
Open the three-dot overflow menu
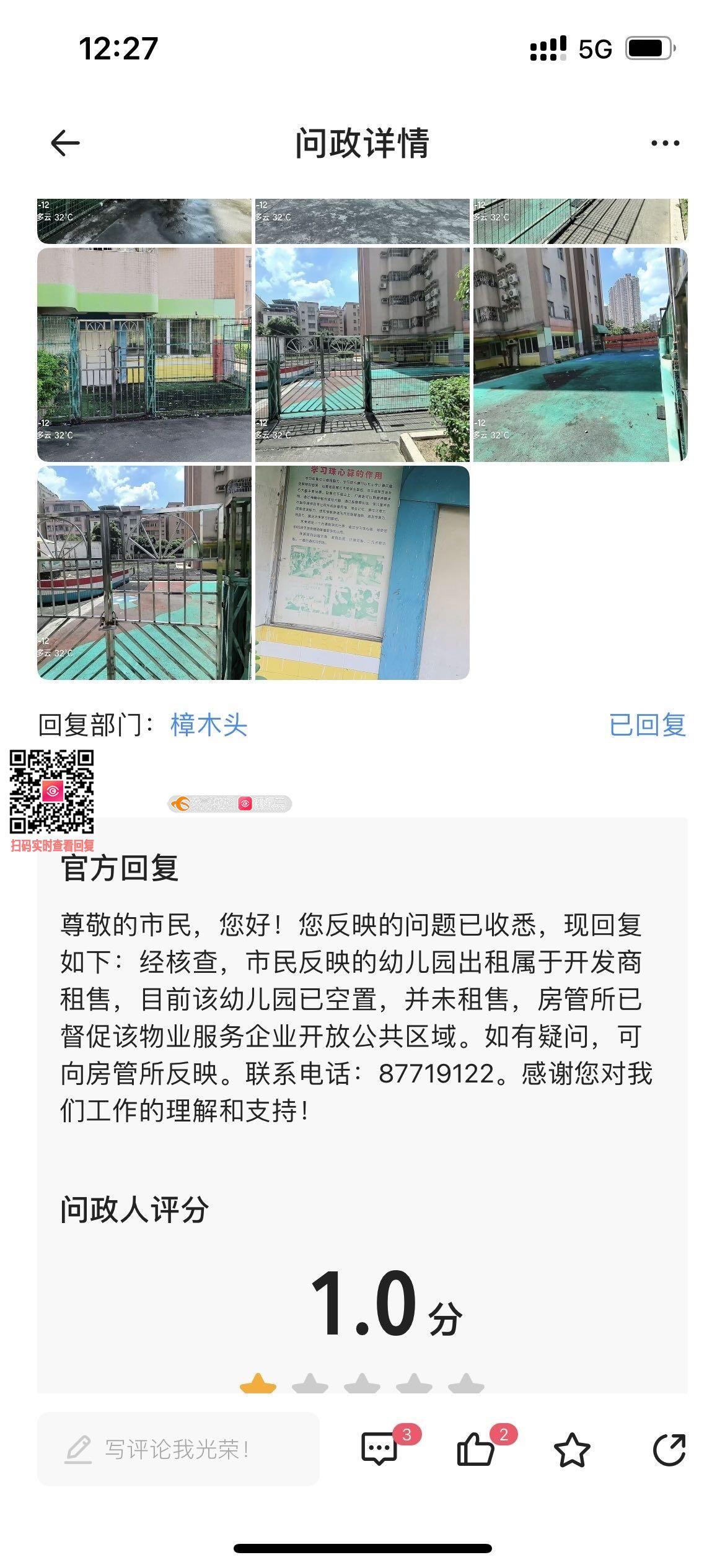point(665,143)
